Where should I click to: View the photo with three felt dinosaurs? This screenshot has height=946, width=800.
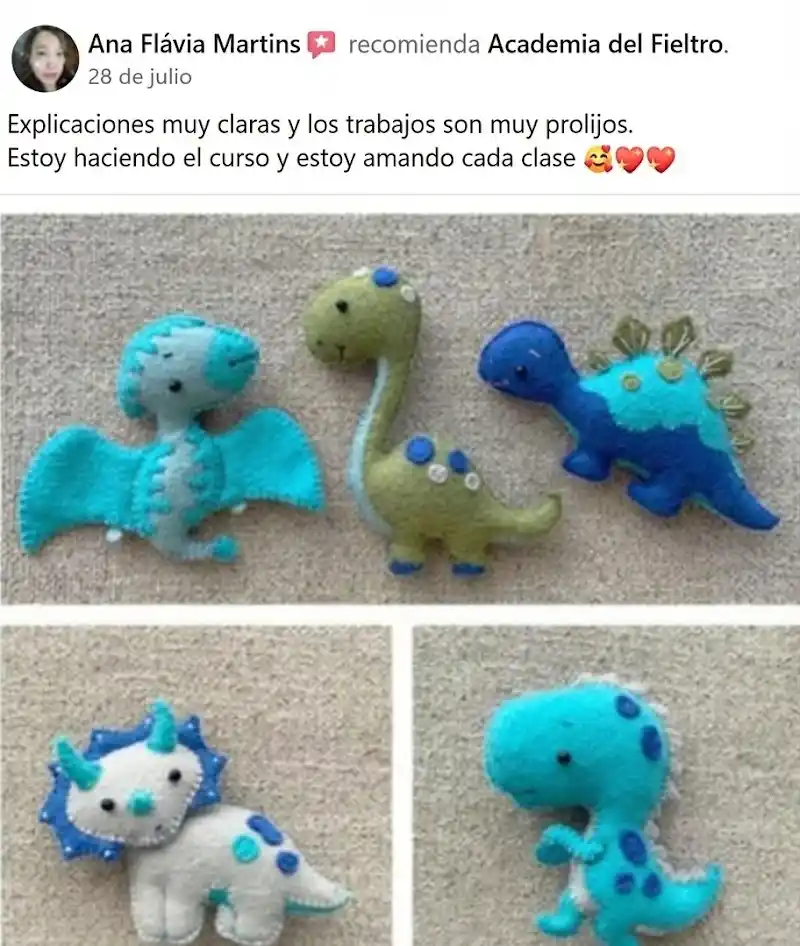[x=400, y=408]
